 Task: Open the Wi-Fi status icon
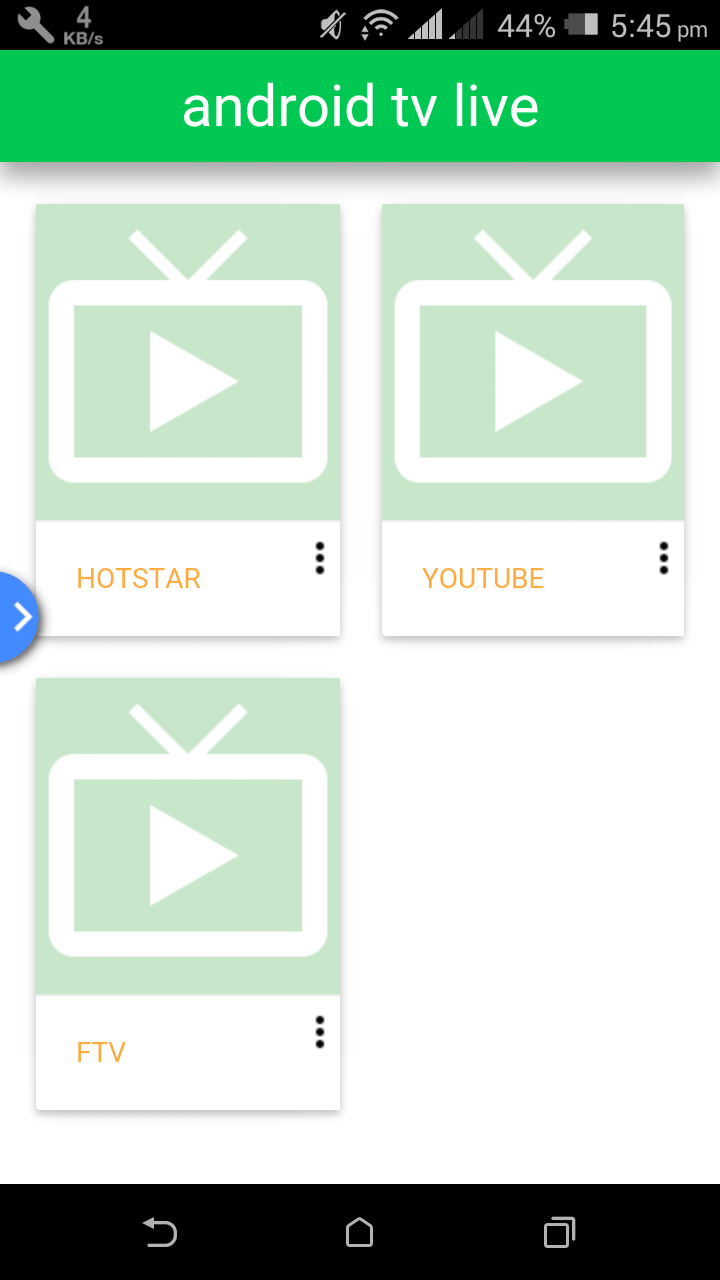[x=378, y=24]
